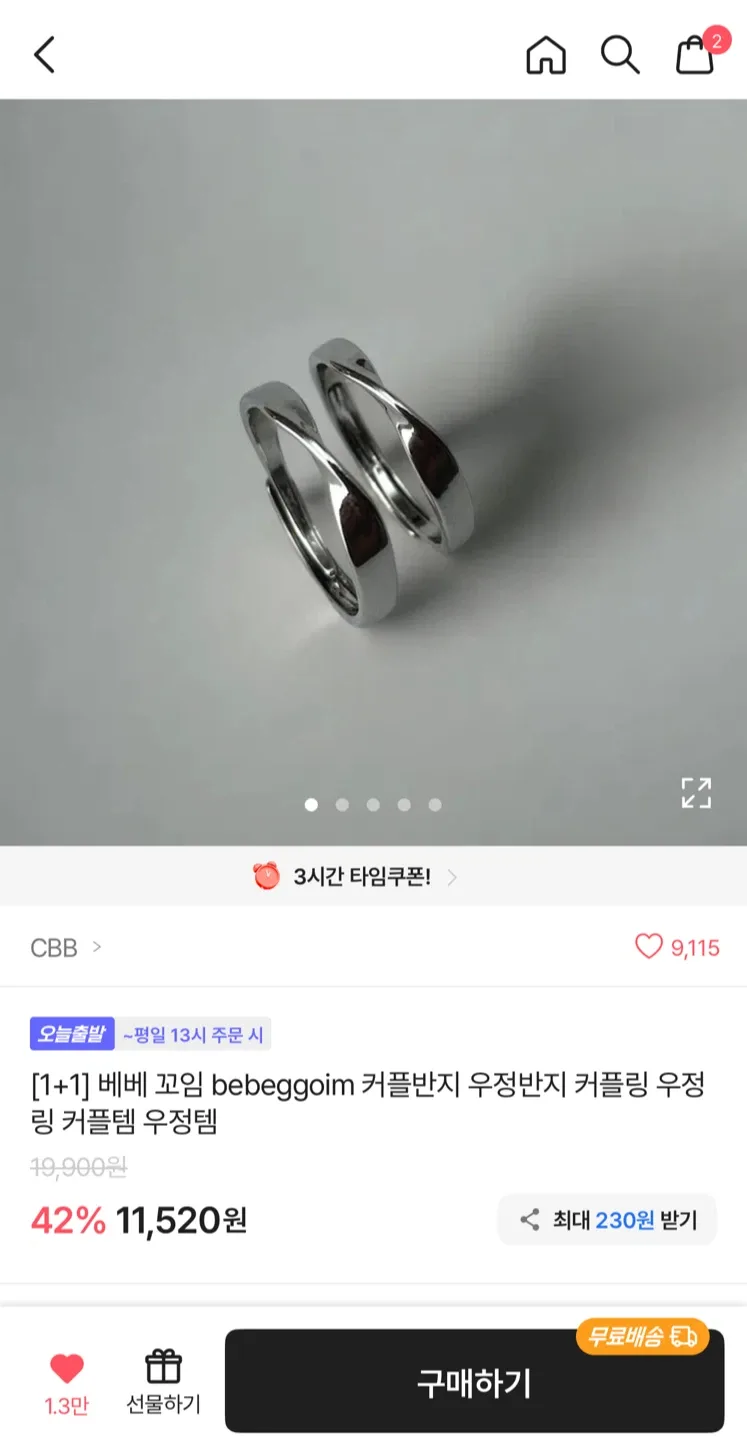Open the search magnifier icon
This screenshot has width=747, height=1440.
coord(620,55)
